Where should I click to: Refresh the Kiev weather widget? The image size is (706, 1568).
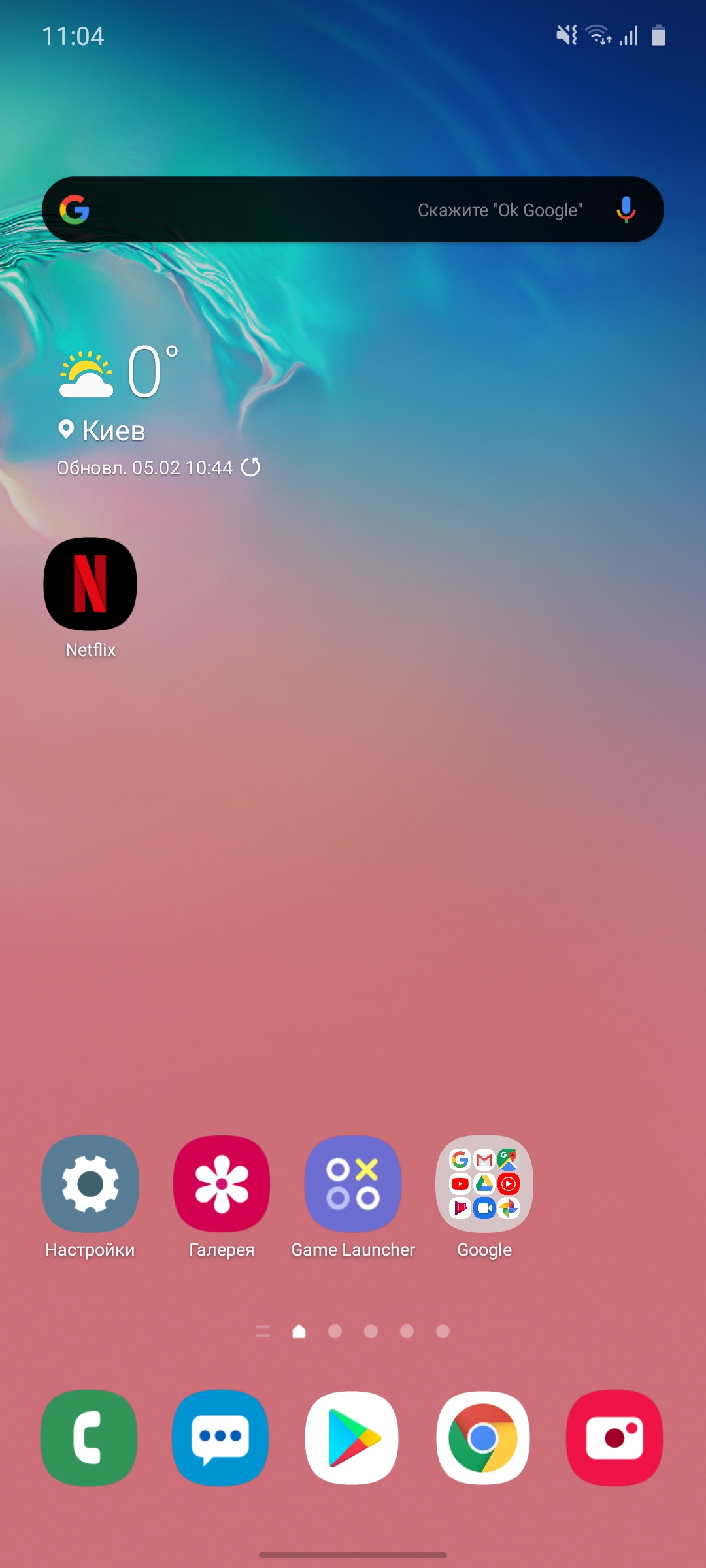(x=250, y=467)
